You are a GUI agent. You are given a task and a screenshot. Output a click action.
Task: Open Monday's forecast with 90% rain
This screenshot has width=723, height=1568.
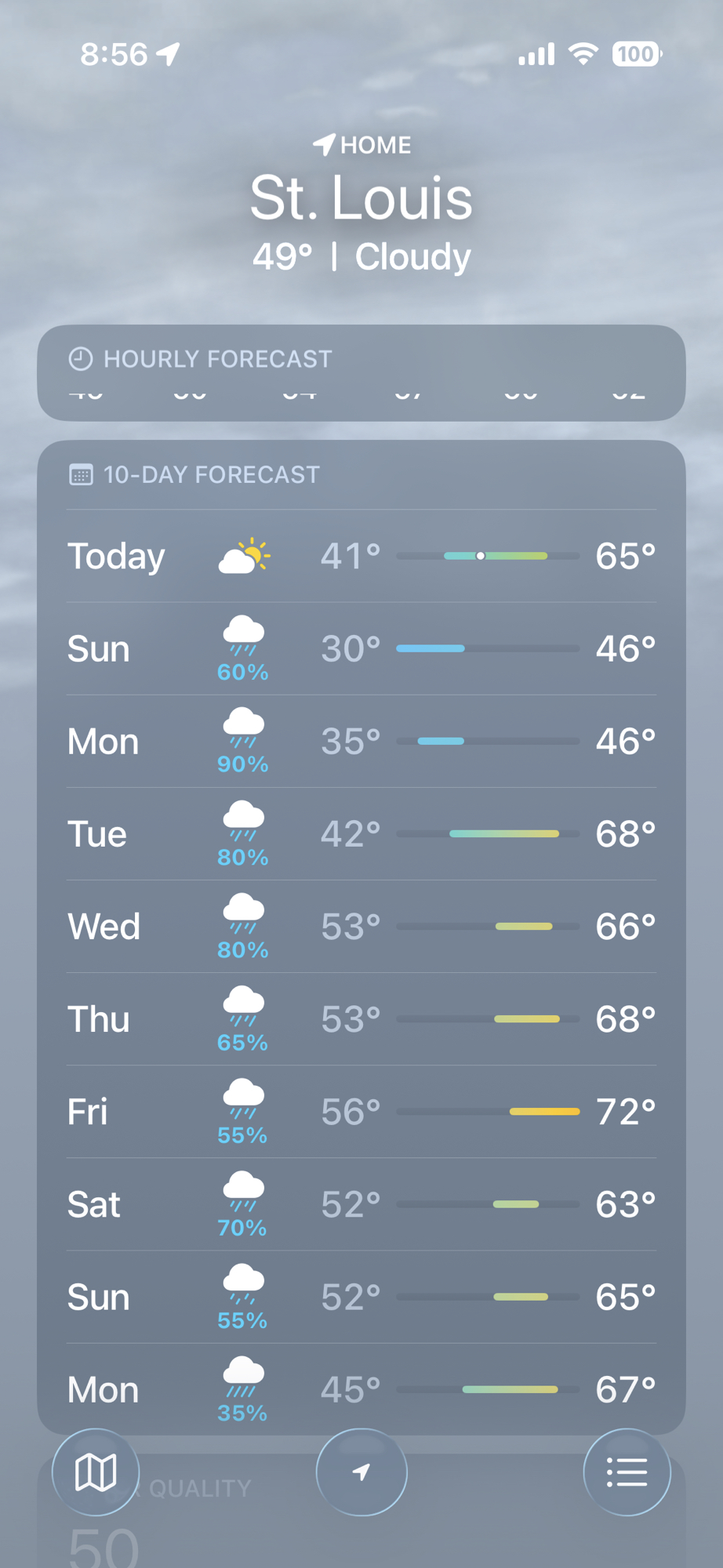(361, 742)
